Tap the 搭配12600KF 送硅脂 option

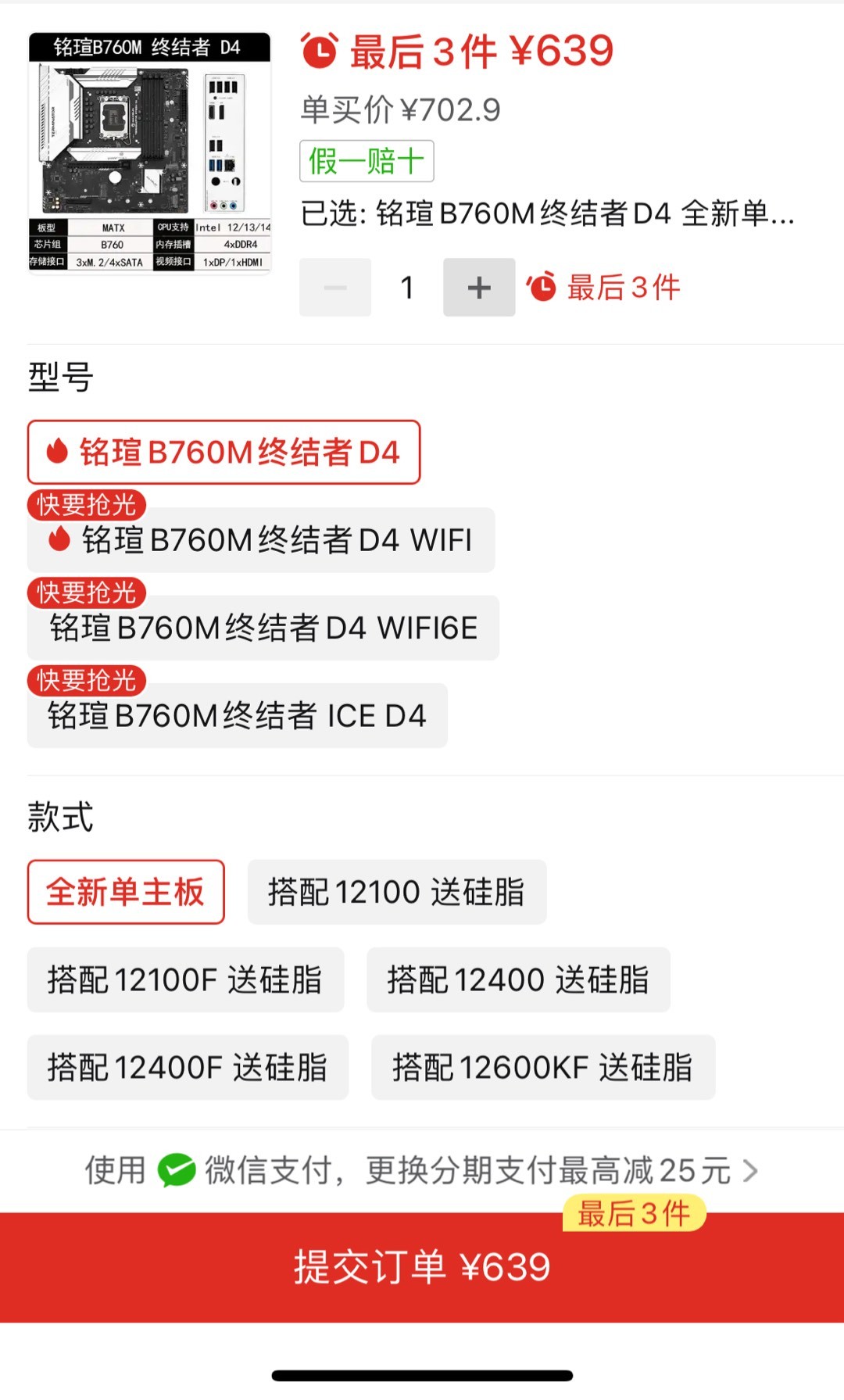coord(542,1067)
